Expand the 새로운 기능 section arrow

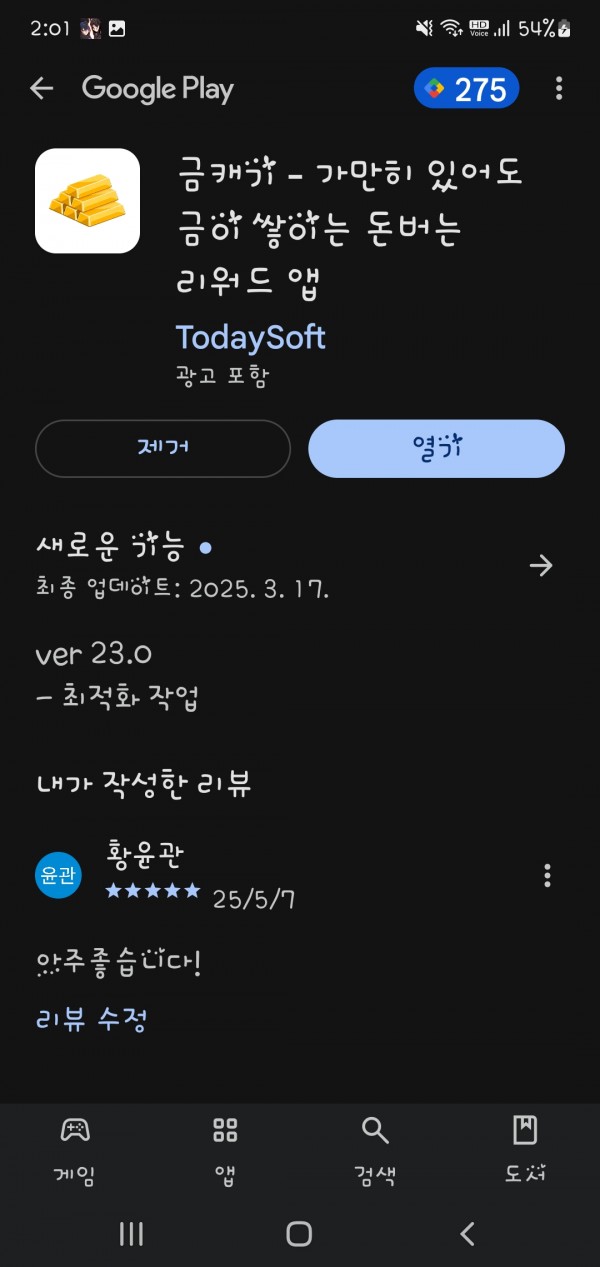(541, 566)
